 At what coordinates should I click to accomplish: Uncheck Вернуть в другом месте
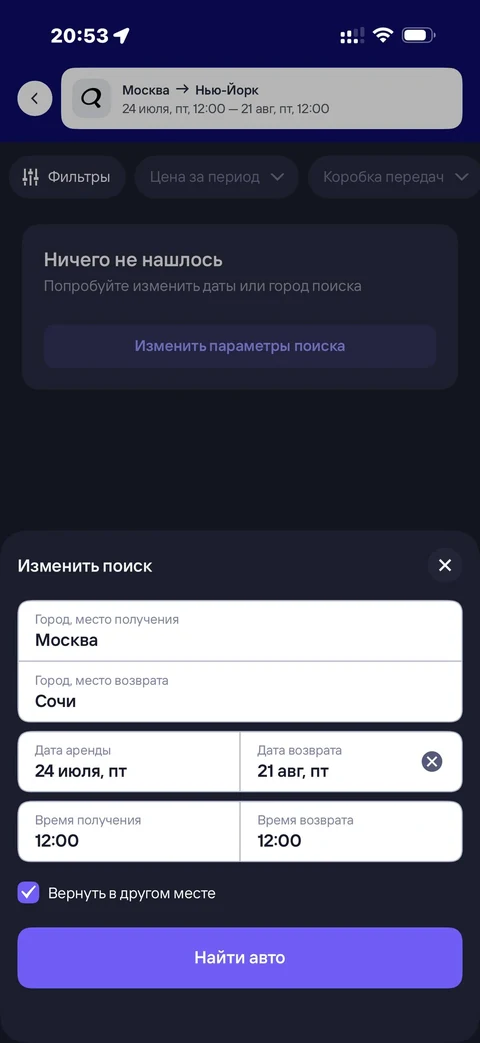click(x=29, y=893)
